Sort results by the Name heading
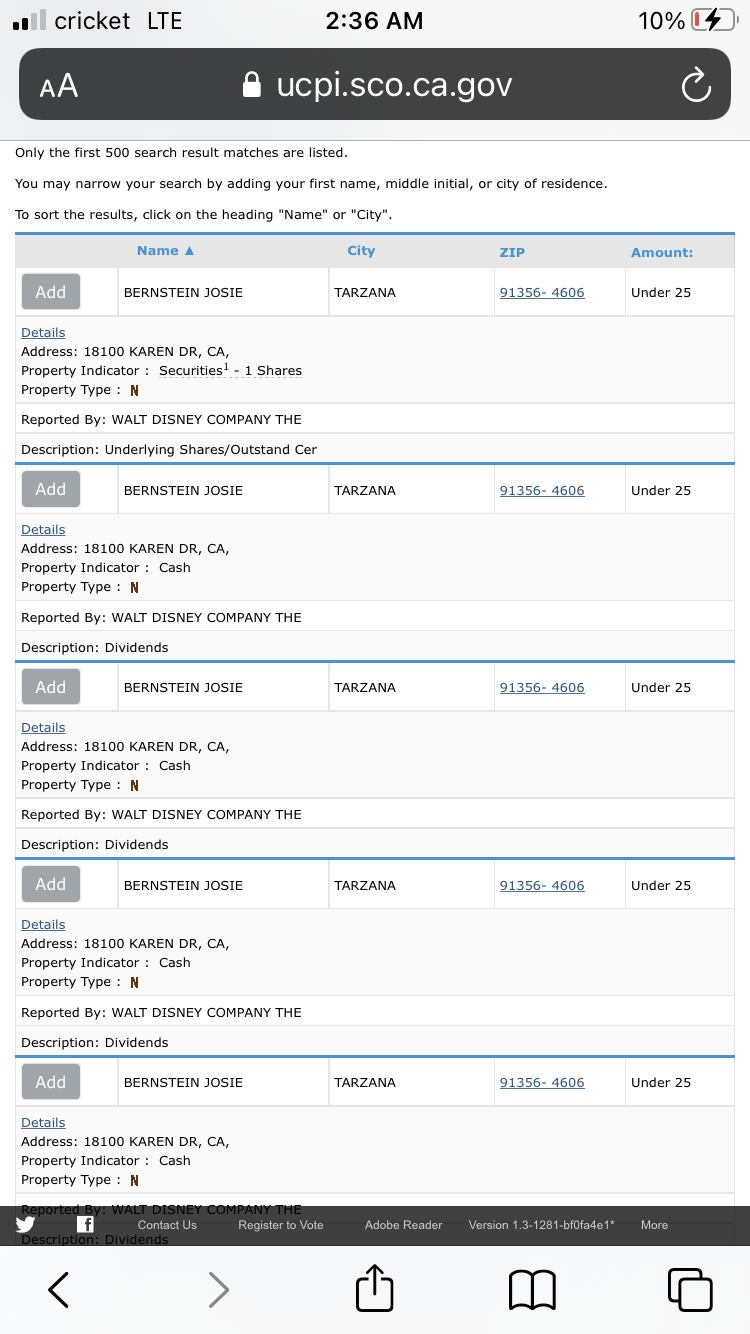 pos(165,251)
